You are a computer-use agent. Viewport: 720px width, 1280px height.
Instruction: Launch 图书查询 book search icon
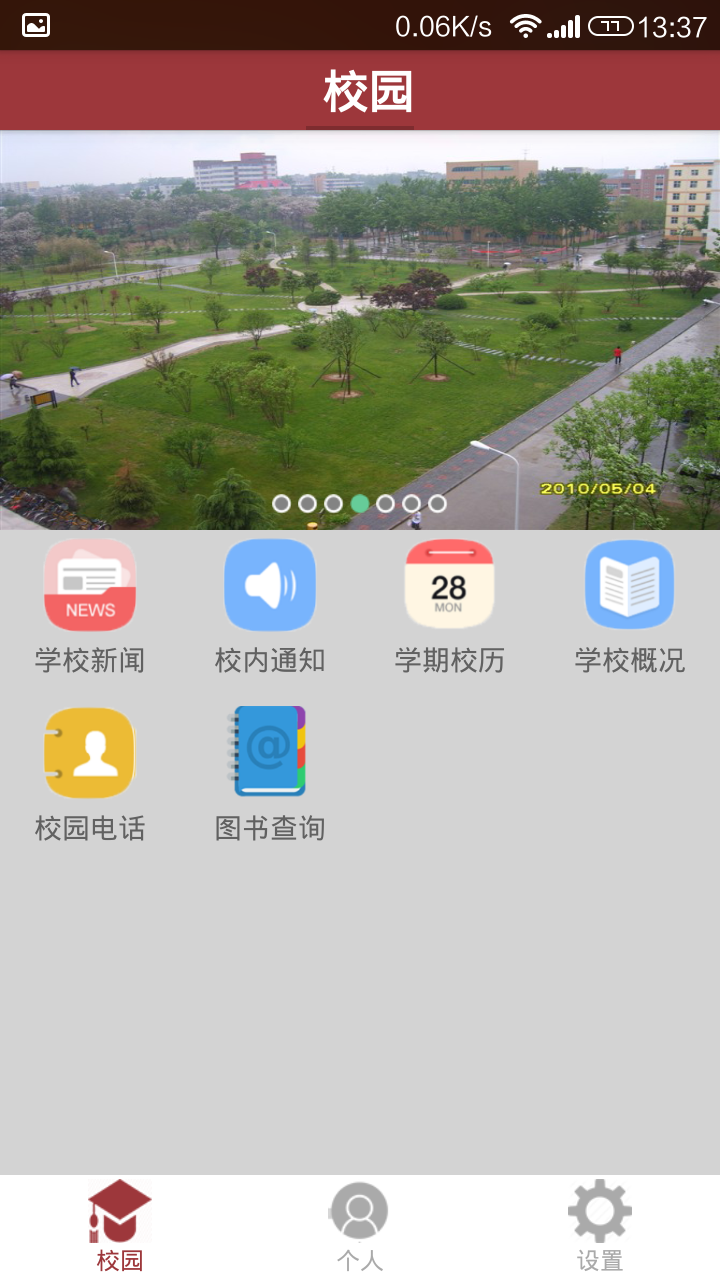click(270, 752)
